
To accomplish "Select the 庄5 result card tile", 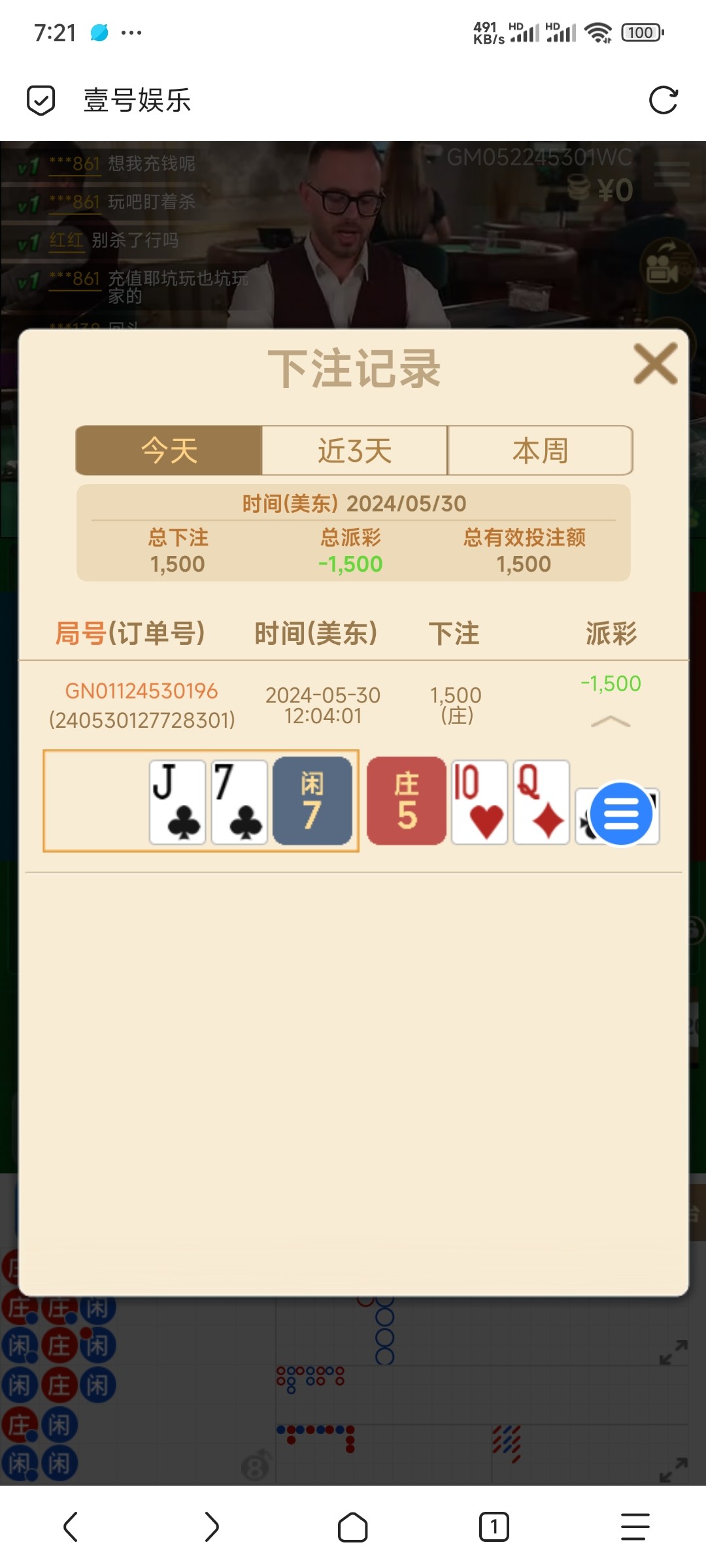I will [x=407, y=800].
